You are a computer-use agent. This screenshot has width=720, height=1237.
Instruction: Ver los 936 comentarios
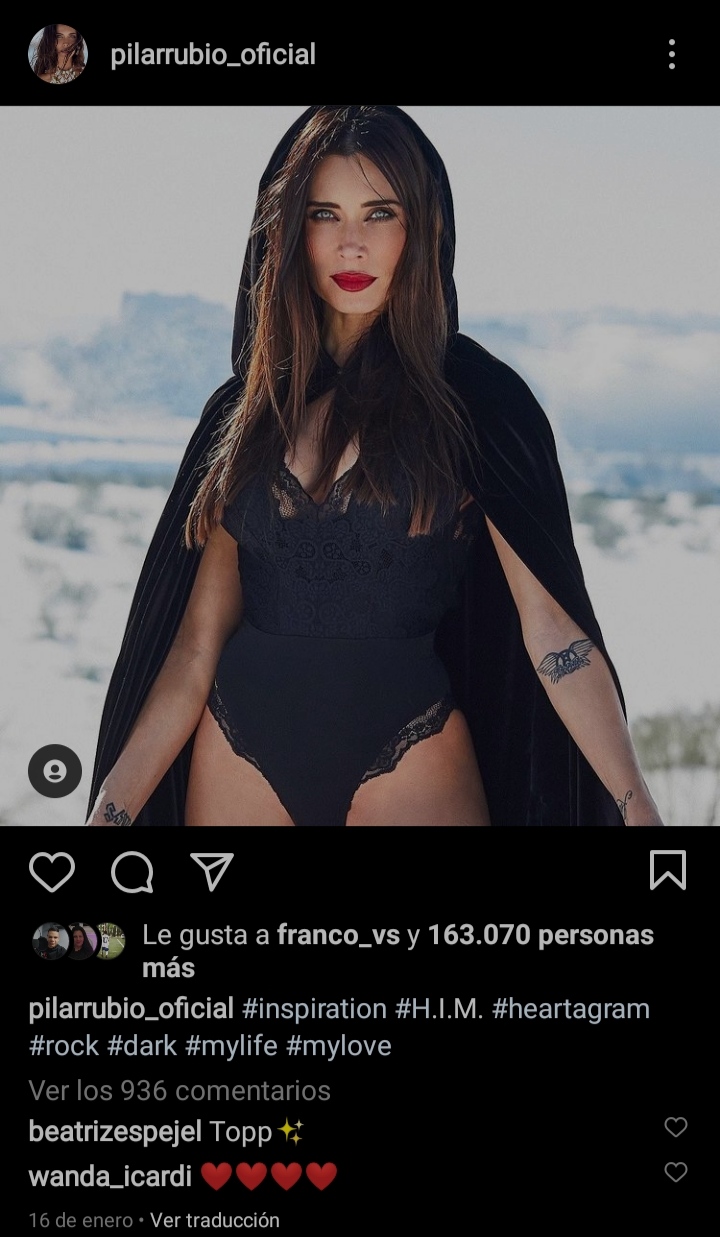179,1090
